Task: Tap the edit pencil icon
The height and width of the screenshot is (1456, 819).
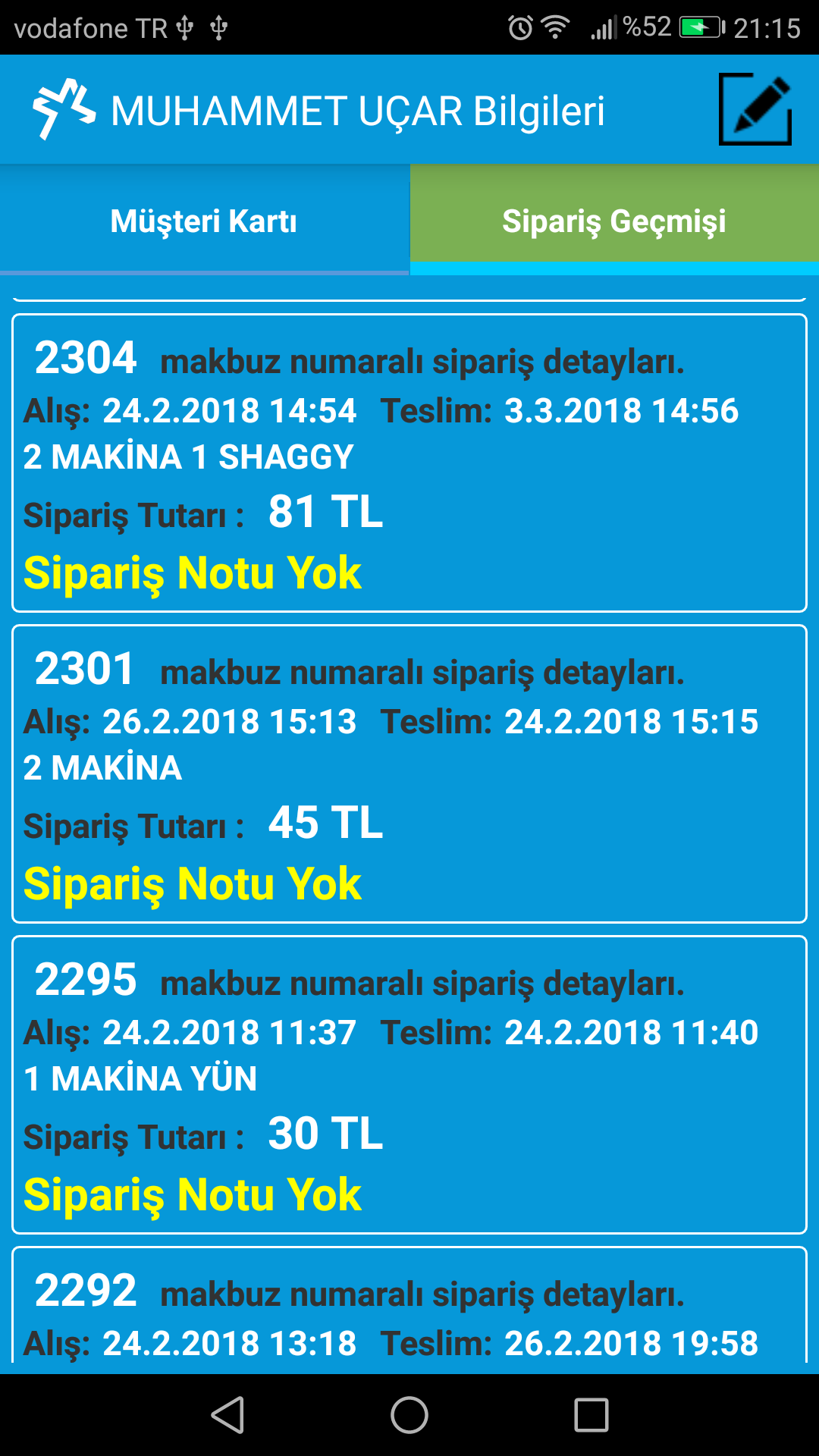Action: click(755, 109)
